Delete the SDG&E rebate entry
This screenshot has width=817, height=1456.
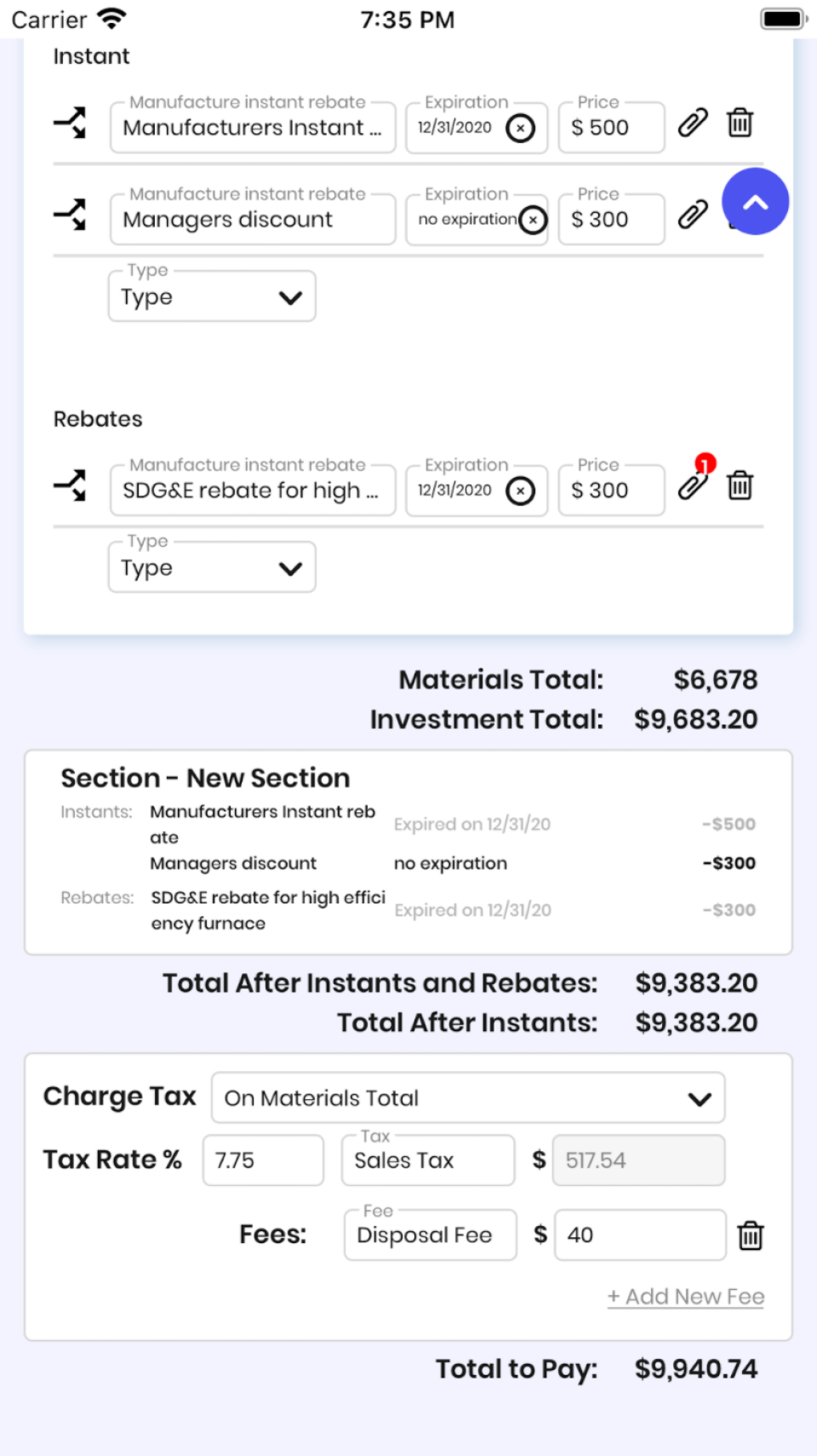740,486
